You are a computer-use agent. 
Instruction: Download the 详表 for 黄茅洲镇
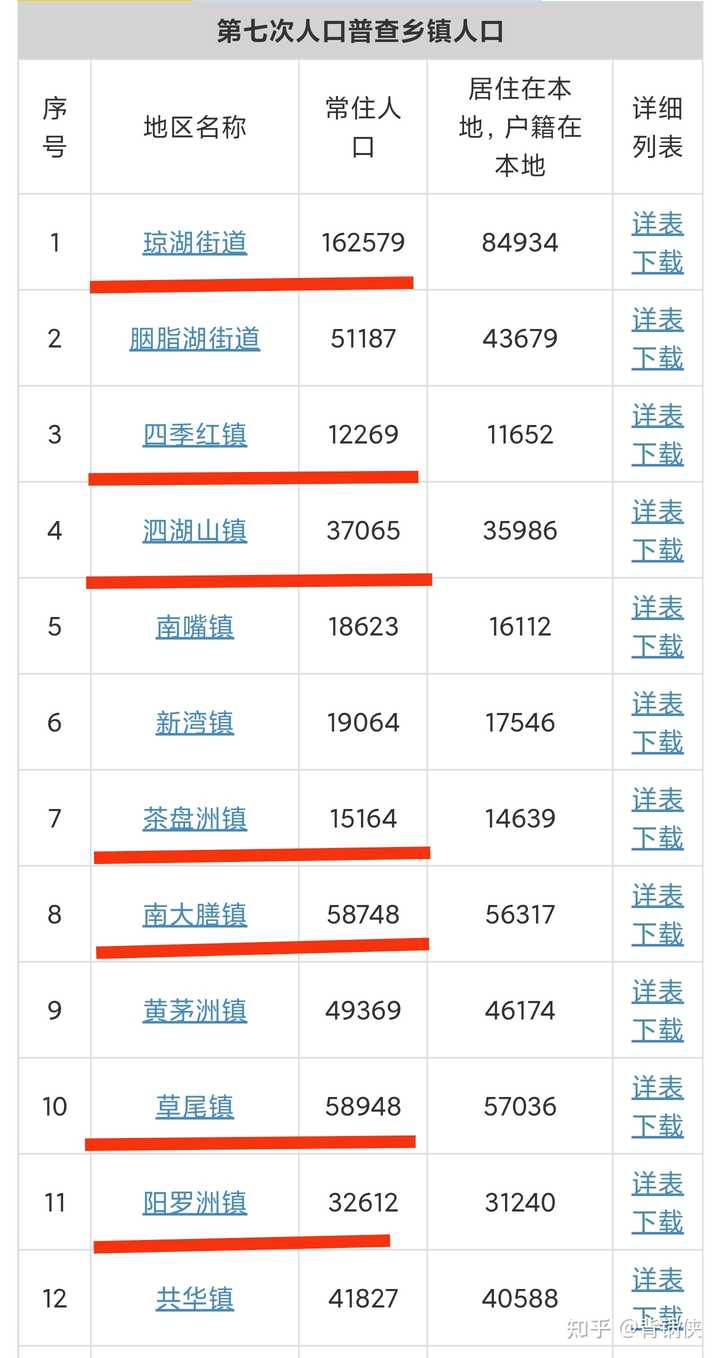click(x=658, y=1011)
